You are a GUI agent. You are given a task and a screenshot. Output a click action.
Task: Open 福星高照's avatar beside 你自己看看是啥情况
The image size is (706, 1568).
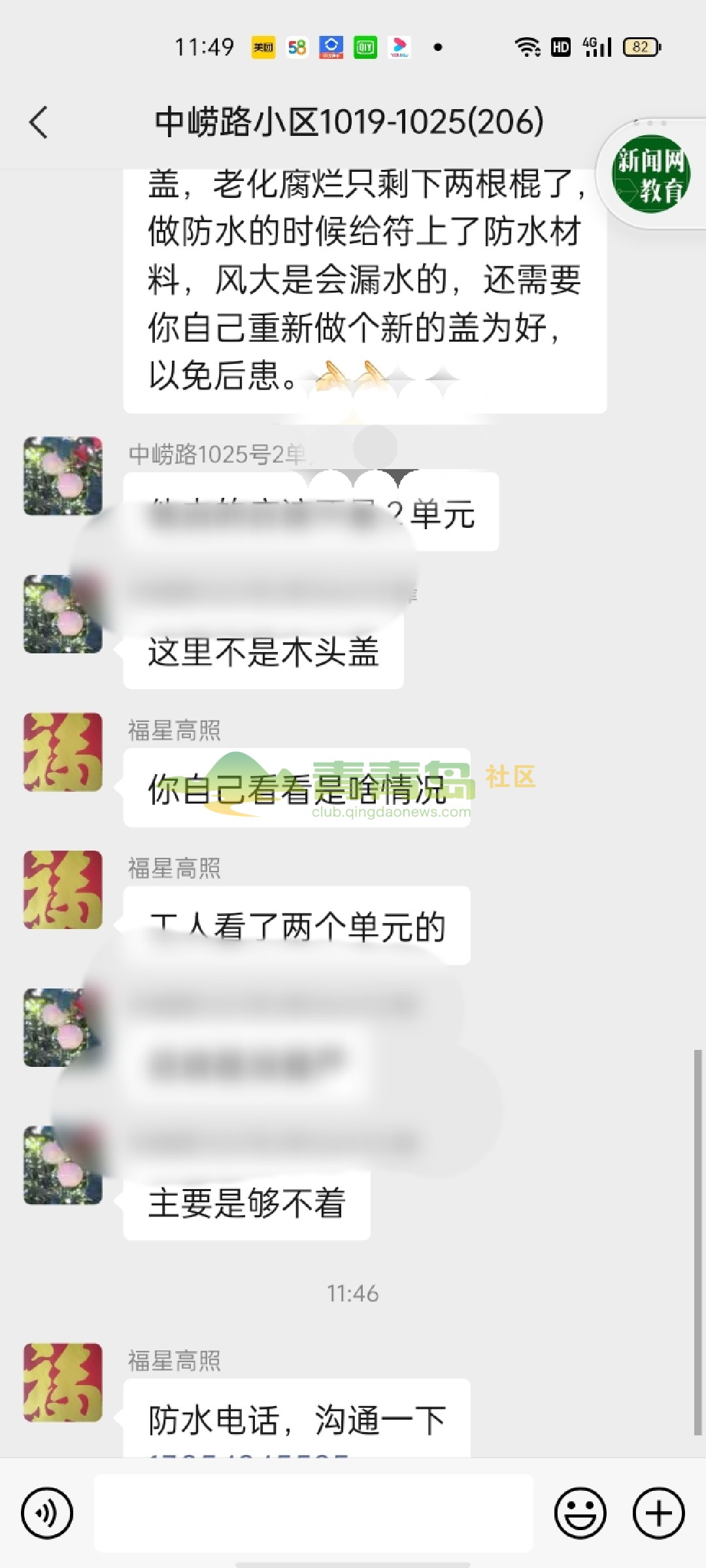pos(63,752)
